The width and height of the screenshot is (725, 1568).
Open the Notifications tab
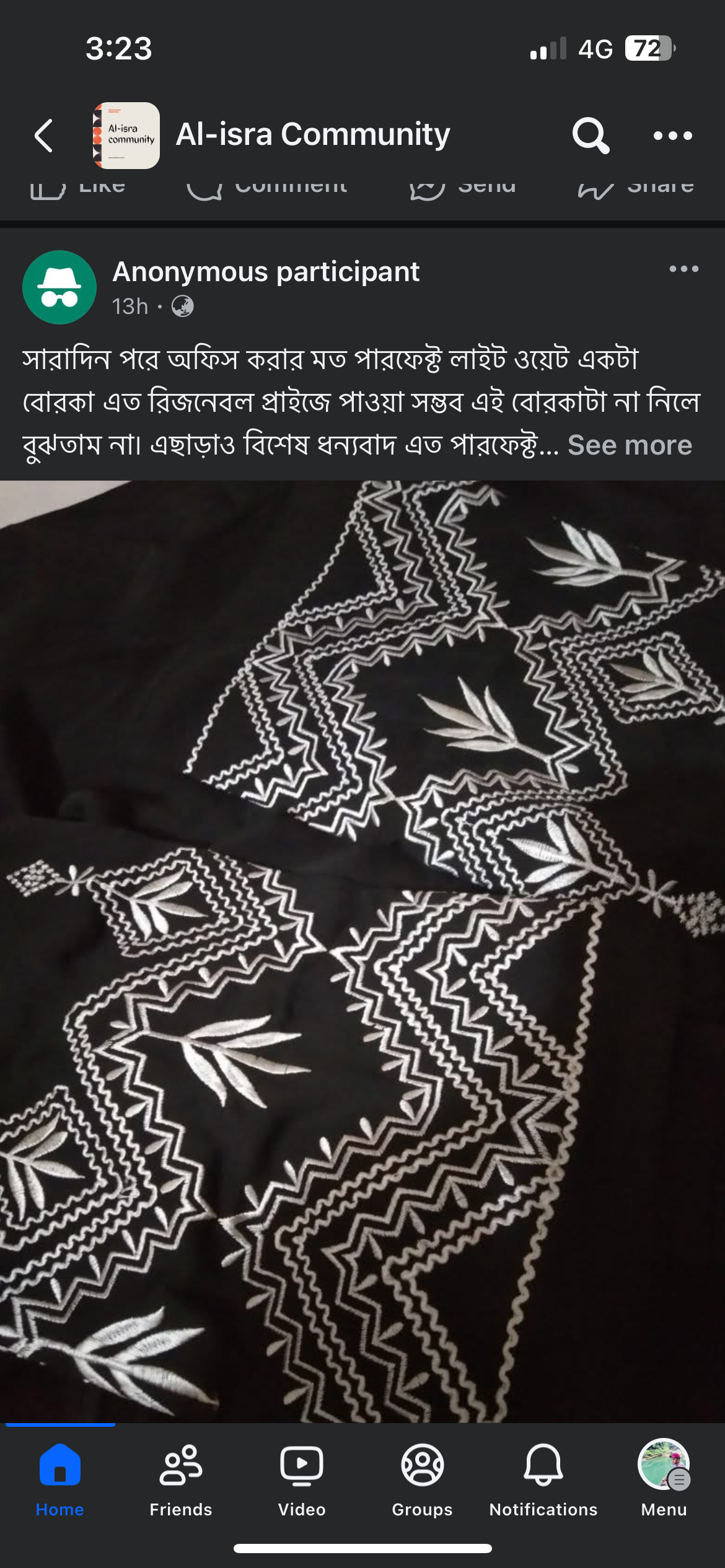(543, 1479)
